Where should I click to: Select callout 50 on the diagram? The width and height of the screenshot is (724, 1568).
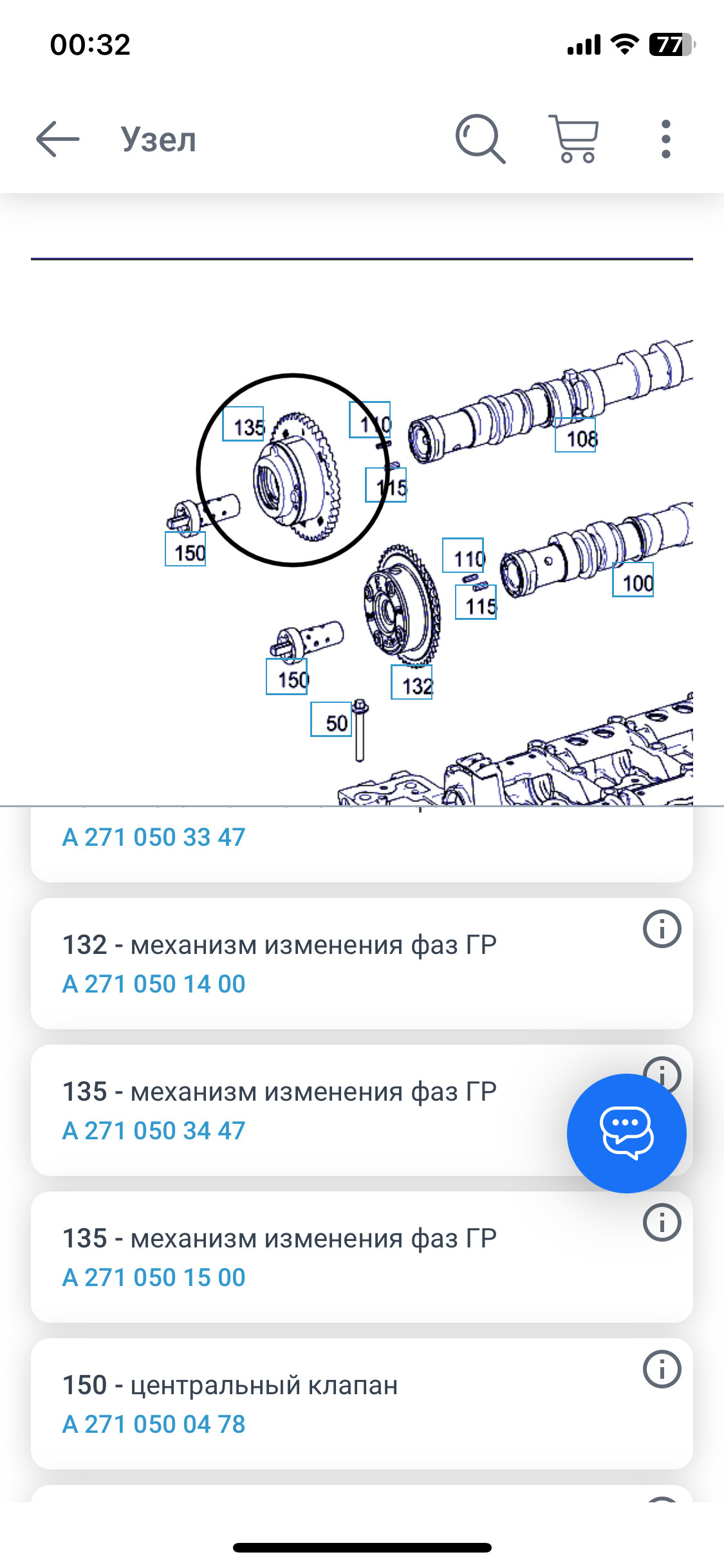[331, 720]
